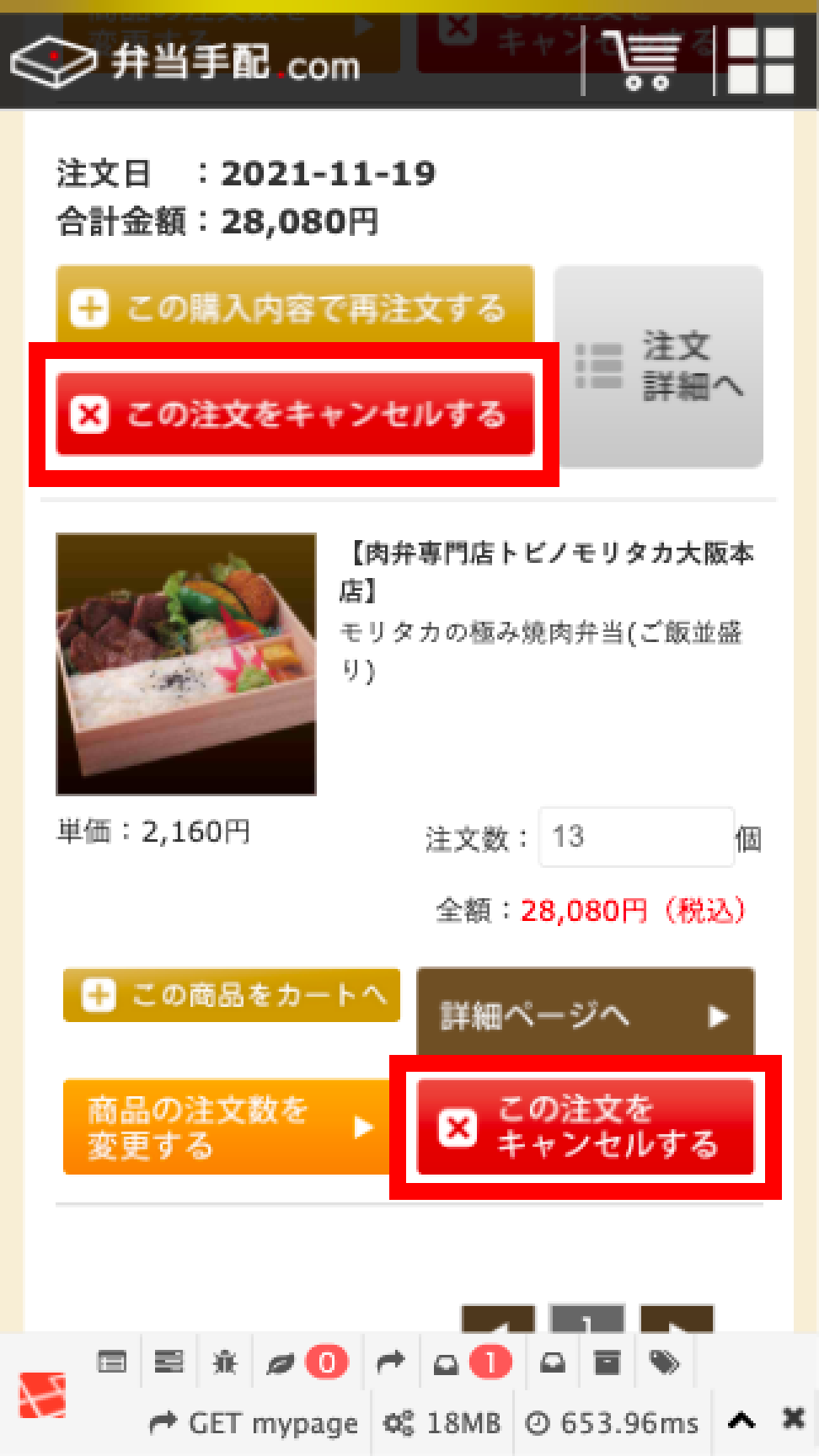Open the debug bug icon panel

224,1362
